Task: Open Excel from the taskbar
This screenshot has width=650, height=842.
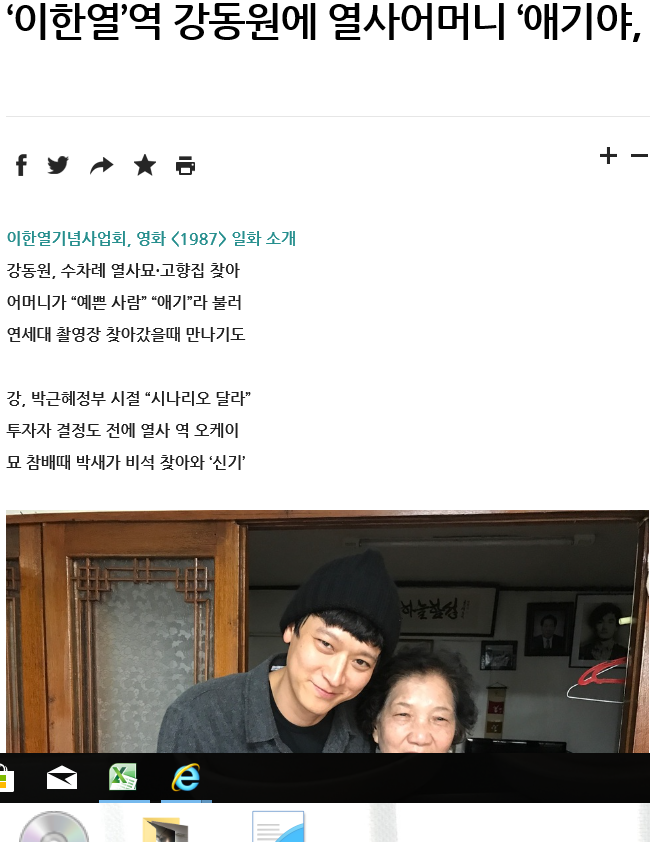Action: pos(123,777)
